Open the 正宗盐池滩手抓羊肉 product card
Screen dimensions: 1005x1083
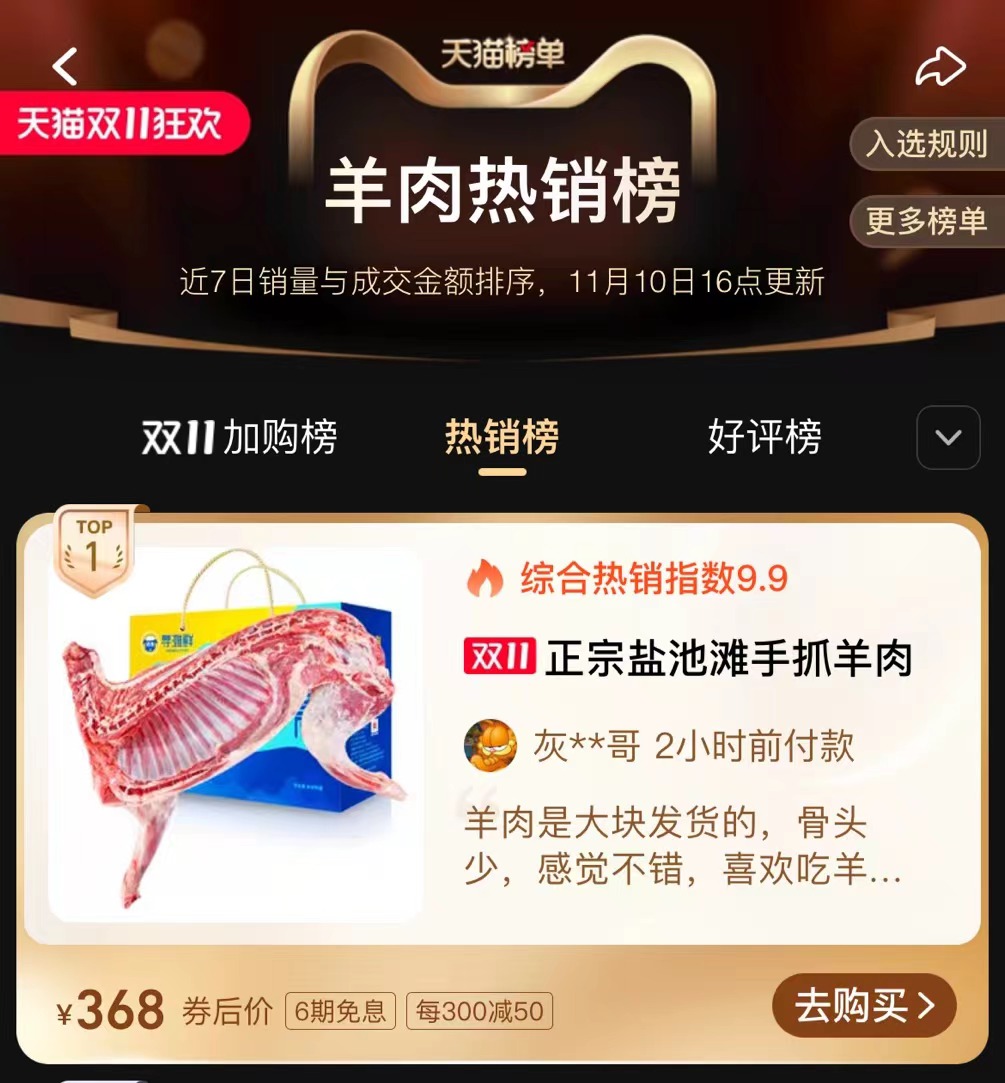pyautogui.click(x=502, y=734)
